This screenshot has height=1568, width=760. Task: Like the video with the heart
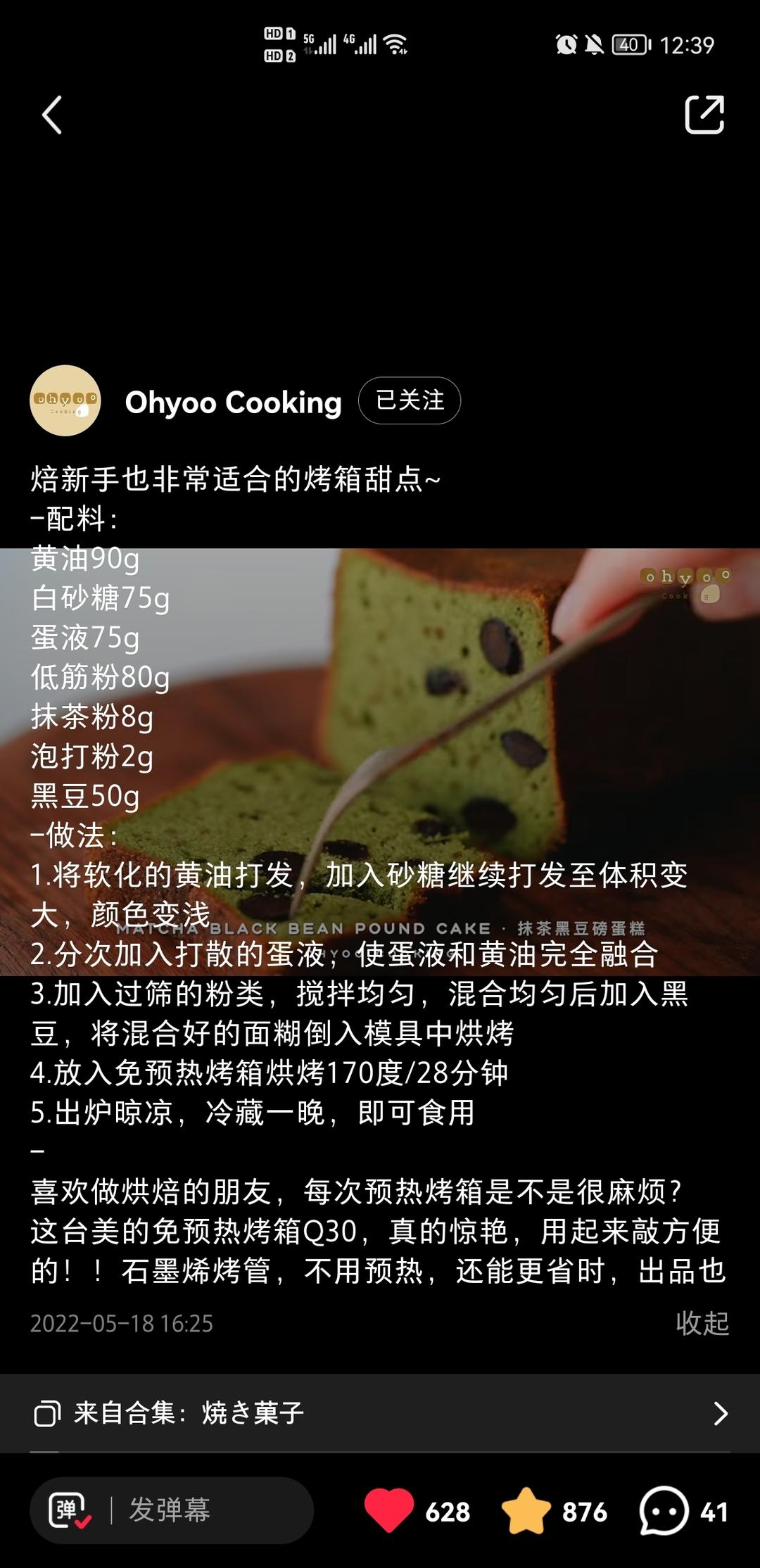coord(389,1510)
